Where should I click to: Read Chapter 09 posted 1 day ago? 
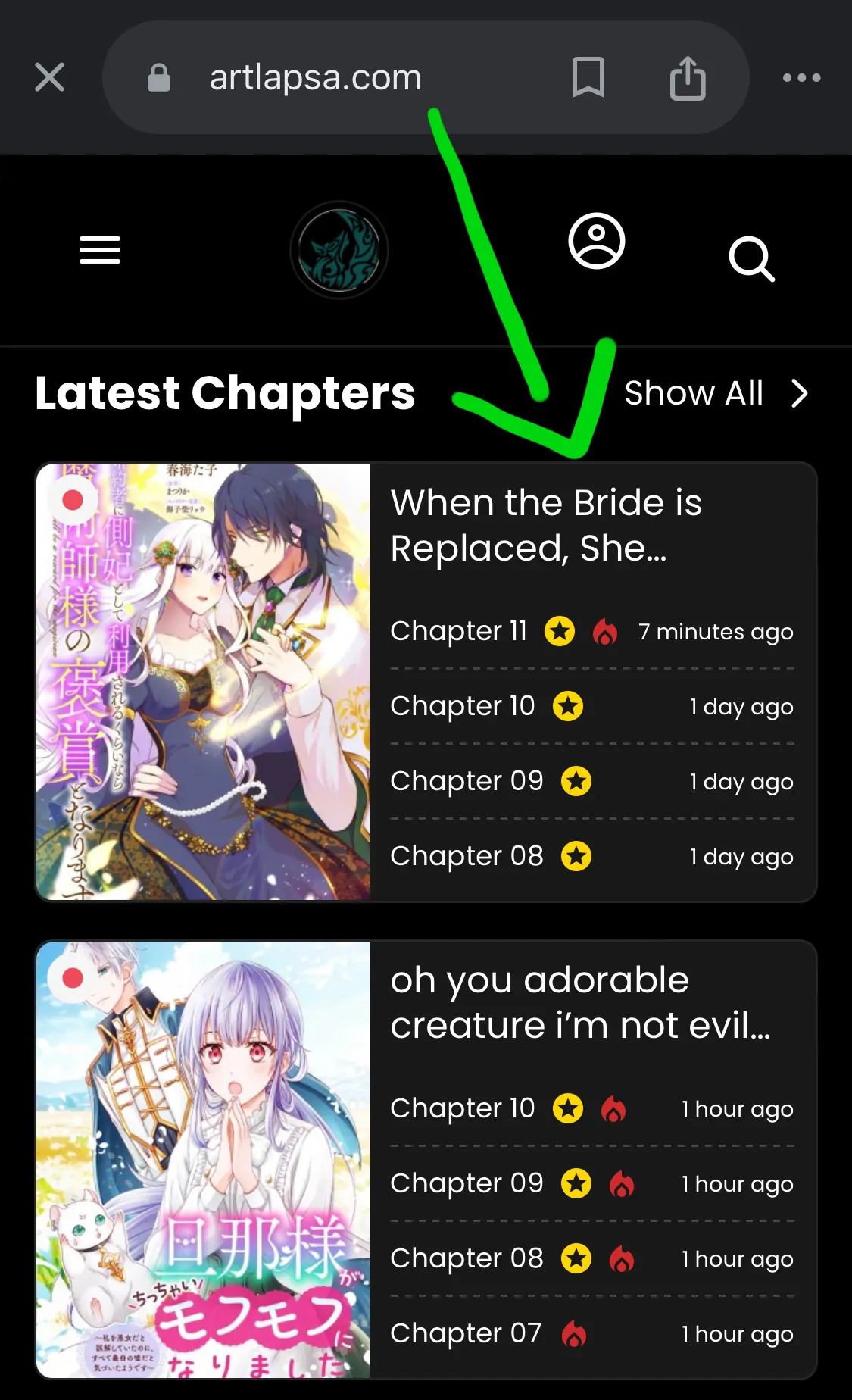point(467,781)
